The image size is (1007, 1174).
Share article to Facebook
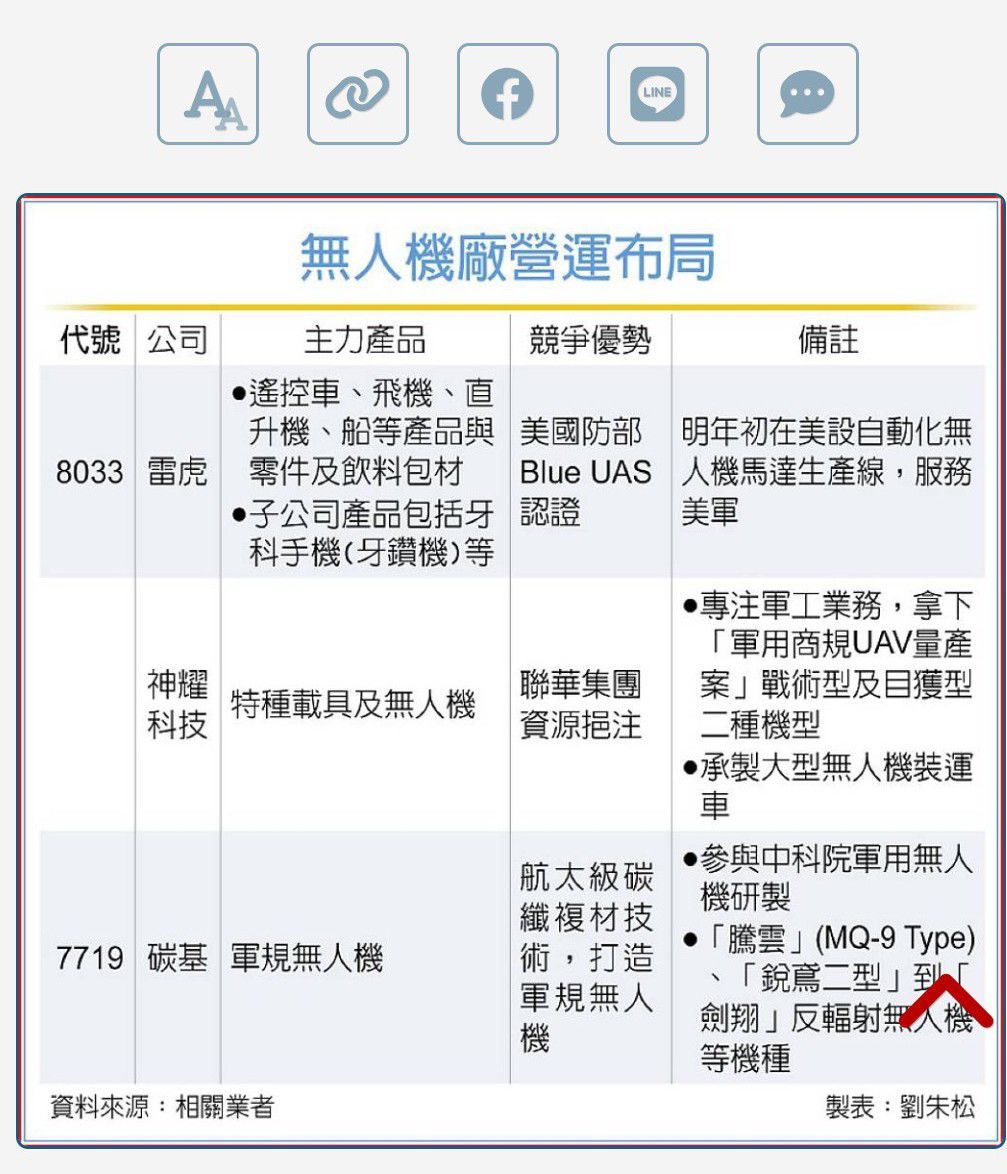click(x=508, y=94)
